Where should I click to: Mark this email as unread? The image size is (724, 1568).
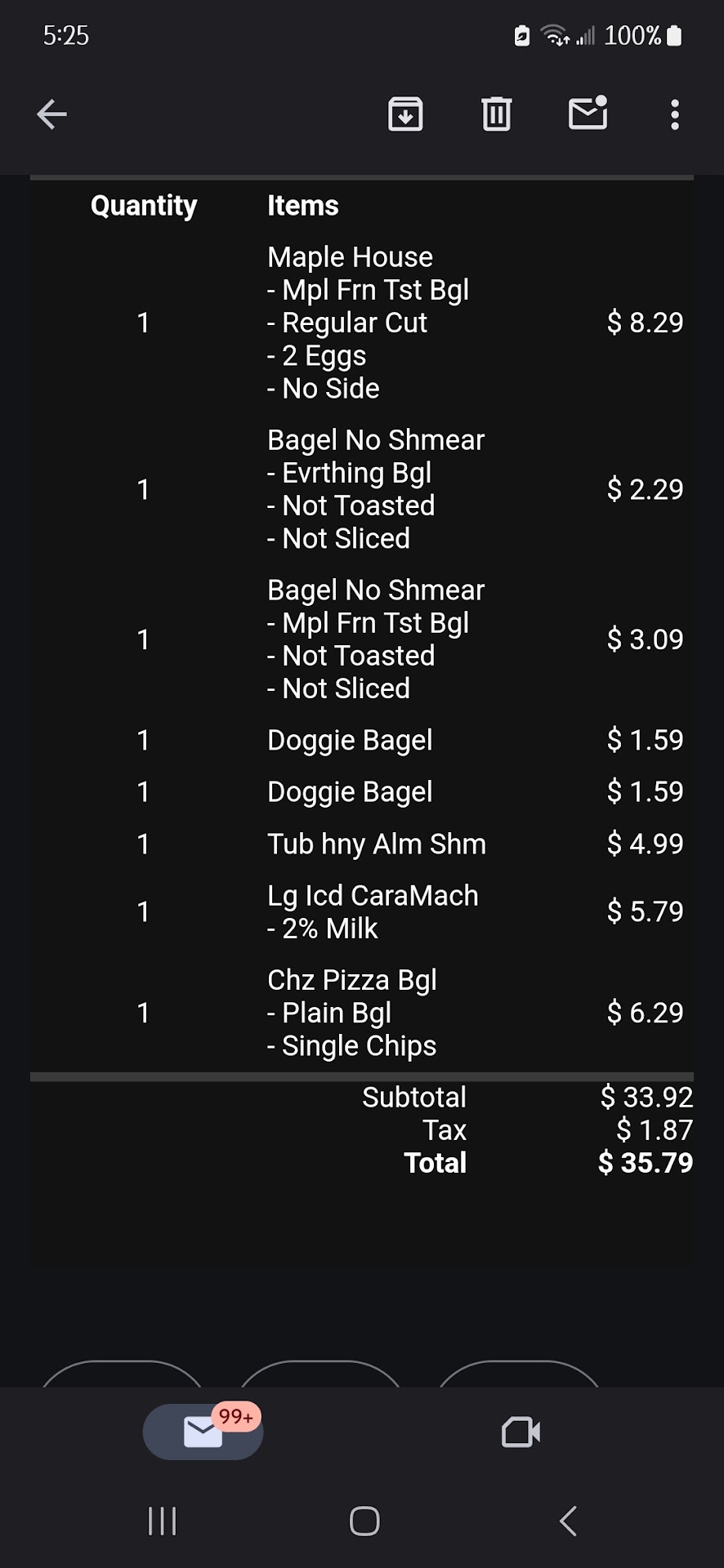(x=588, y=114)
